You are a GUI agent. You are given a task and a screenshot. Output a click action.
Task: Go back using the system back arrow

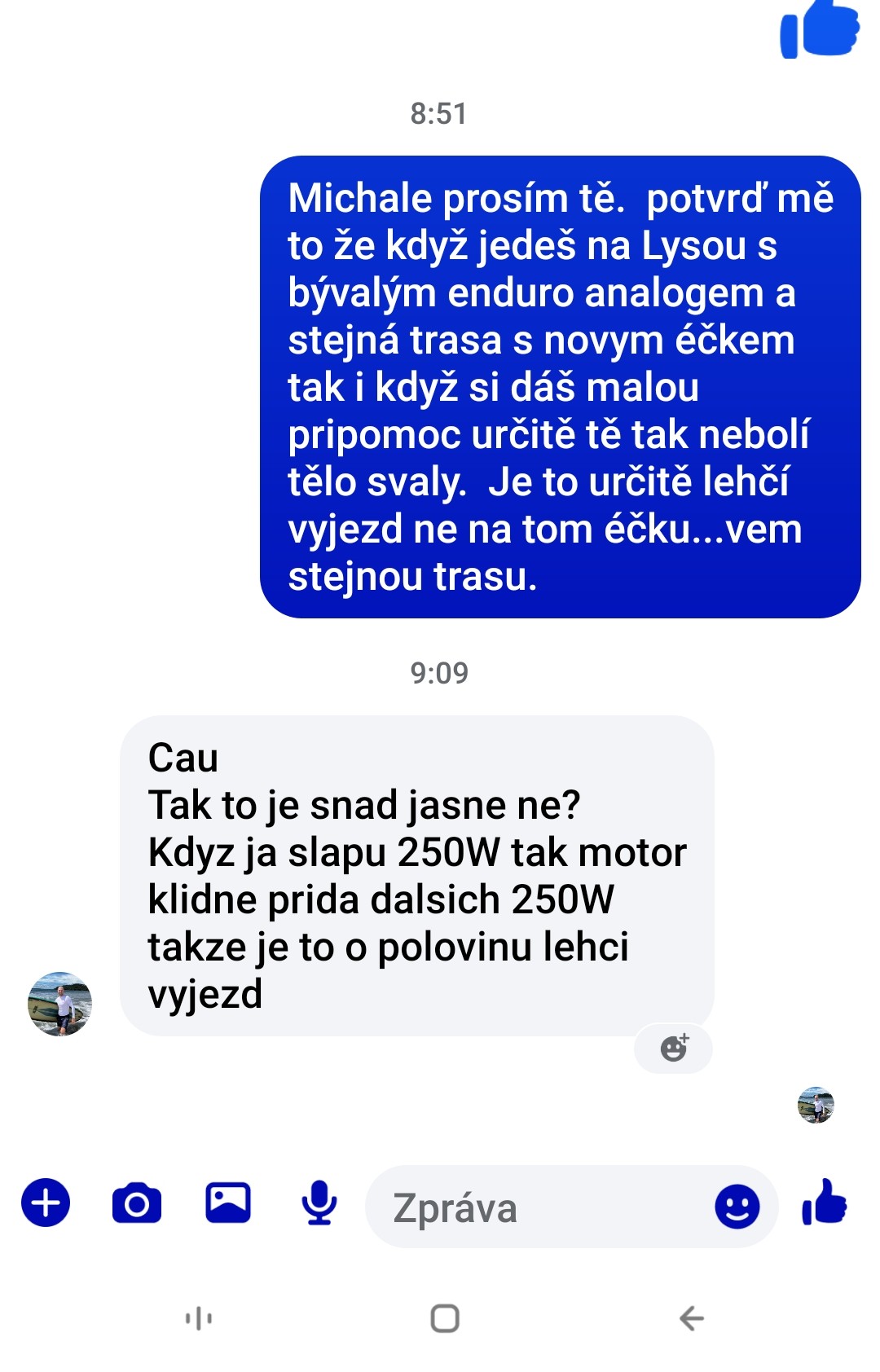click(691, 1318)
